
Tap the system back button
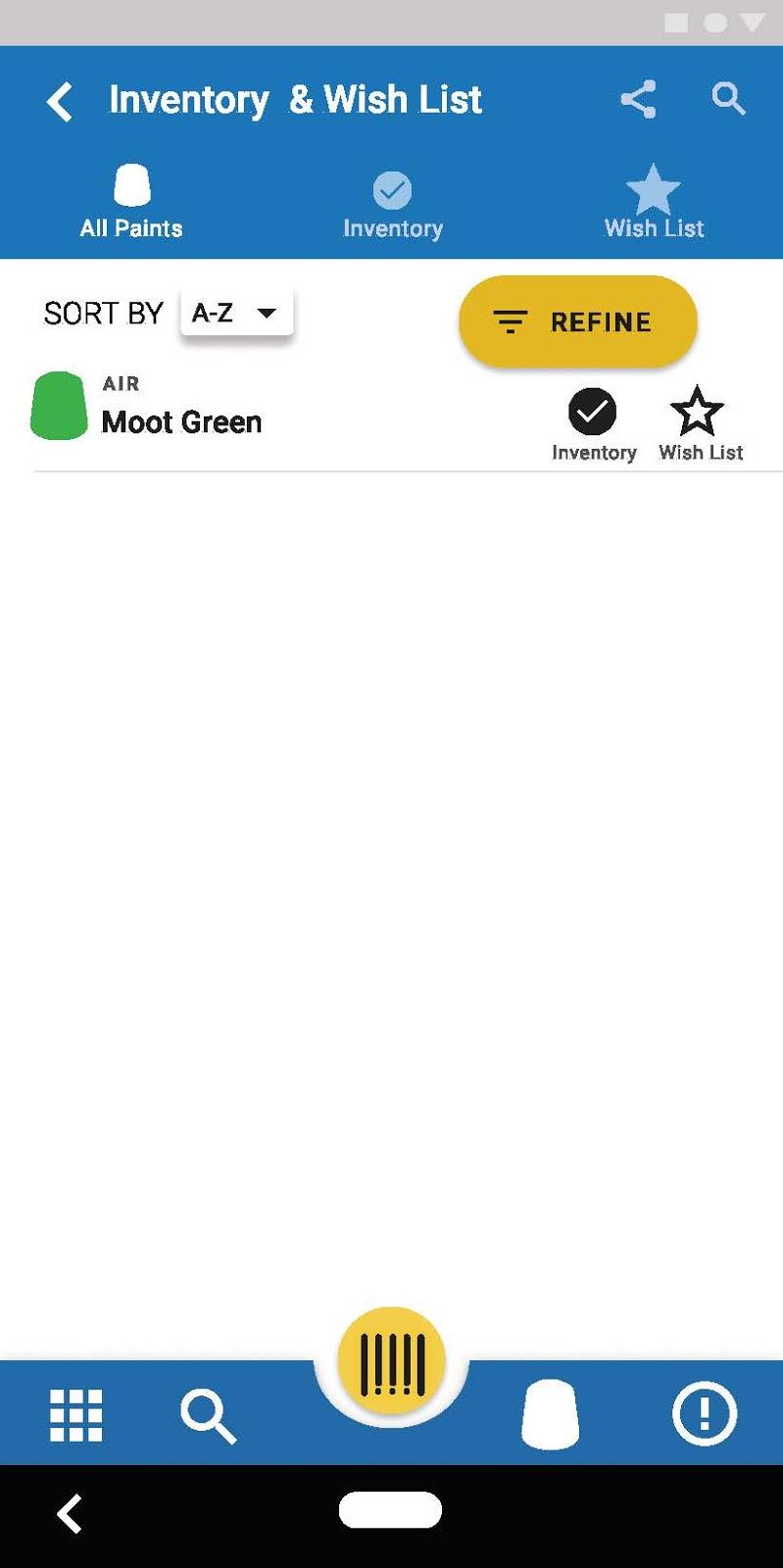[x=70, y=1513]
